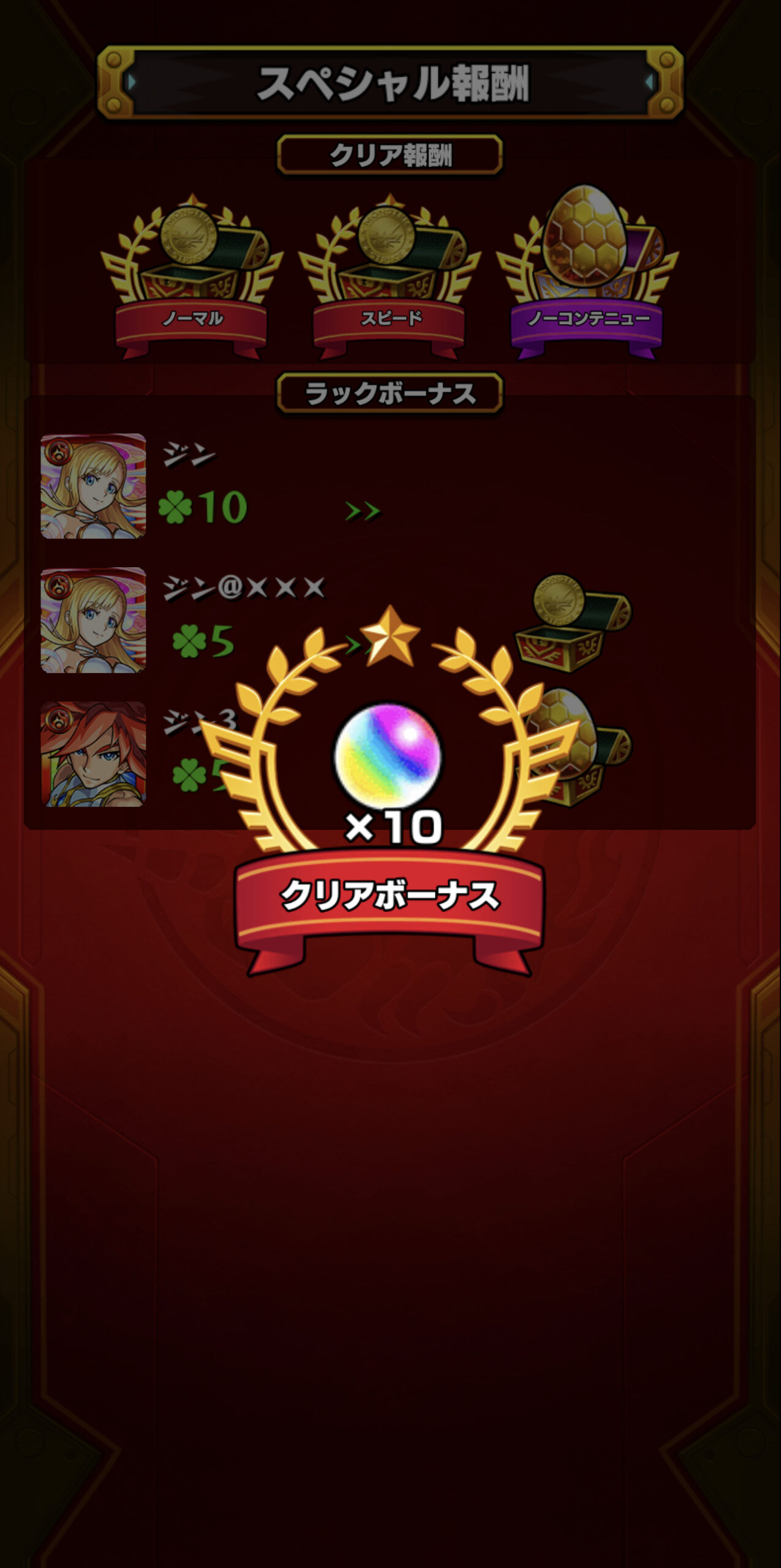Image resolution: width=781 pixels, height=1568 pixels.
Task: Open the ノーコンテニュー golden egg reward
Action: point(587,273)
